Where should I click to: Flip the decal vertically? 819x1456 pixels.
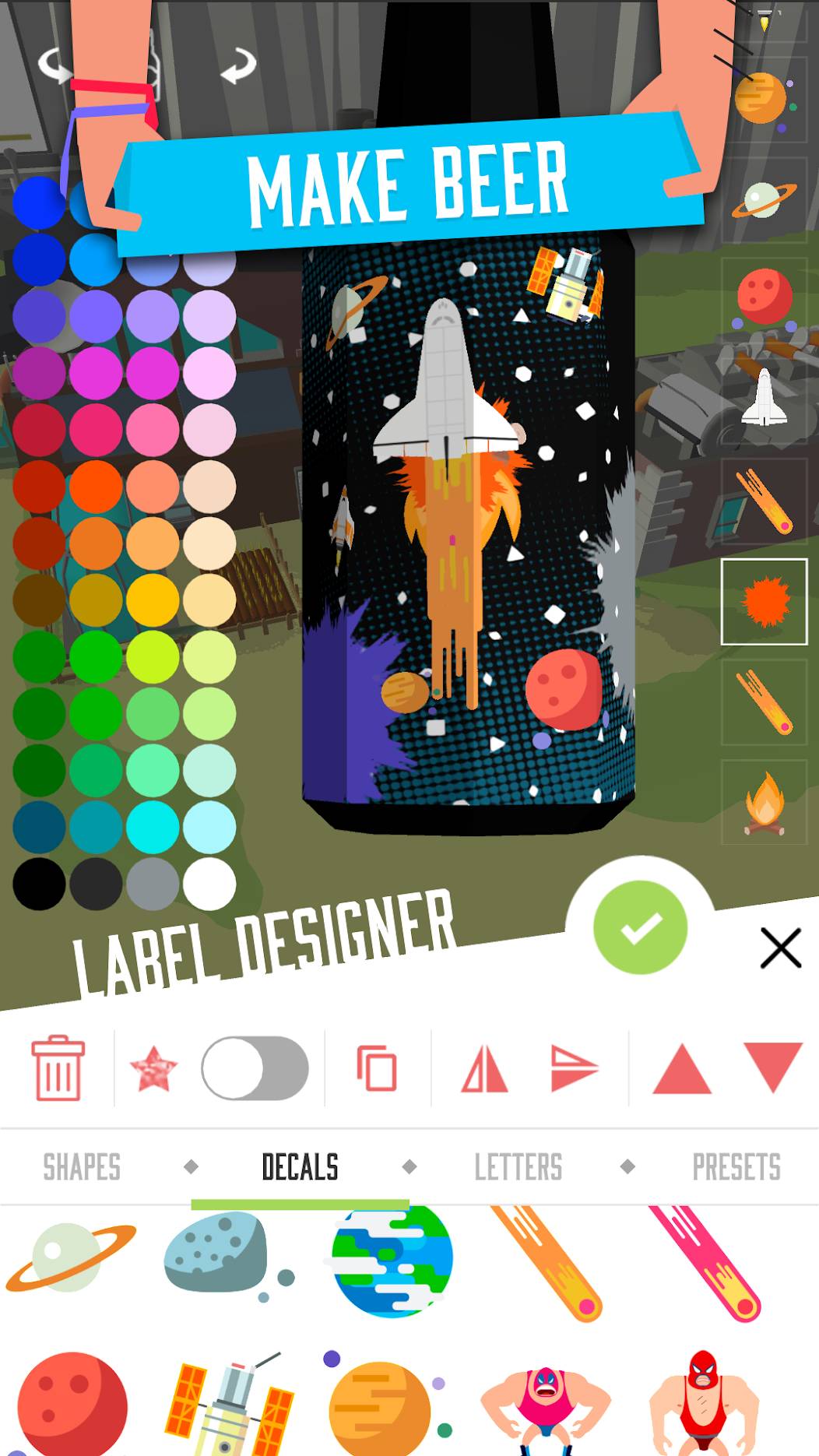coord(575,1068)
